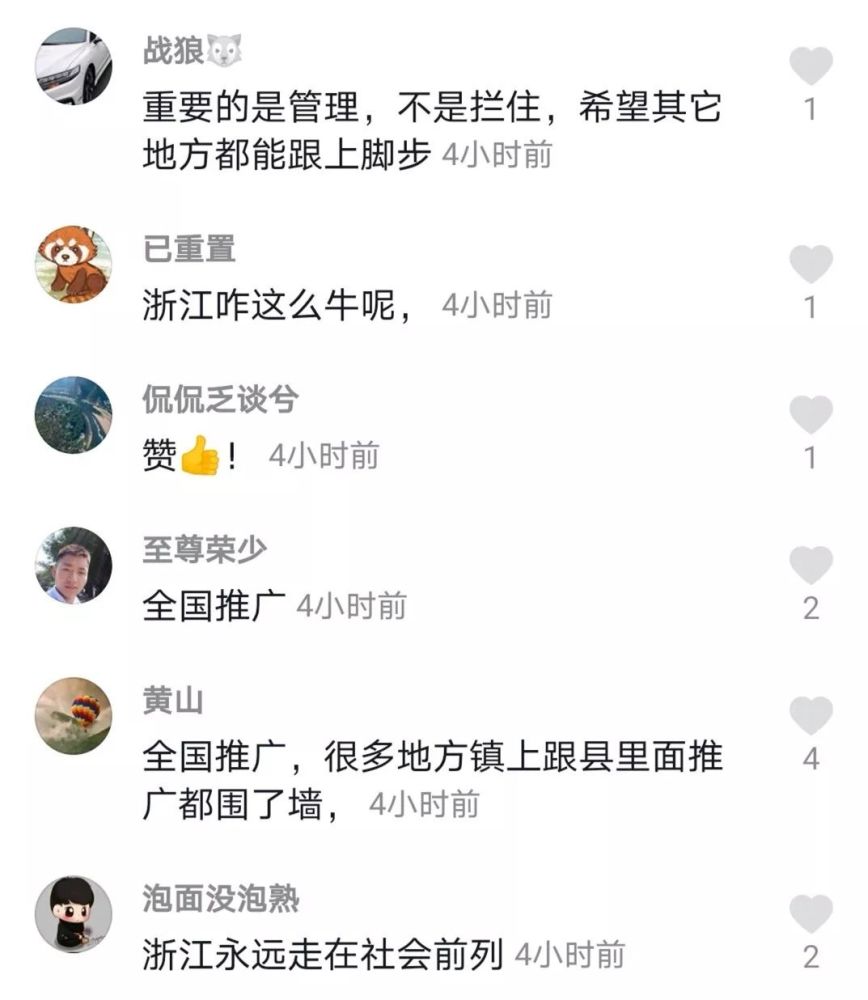Like 已重置's comment about 浙江
The image size is (868, 1000).
pyautogui.click(x=811, y=264)
